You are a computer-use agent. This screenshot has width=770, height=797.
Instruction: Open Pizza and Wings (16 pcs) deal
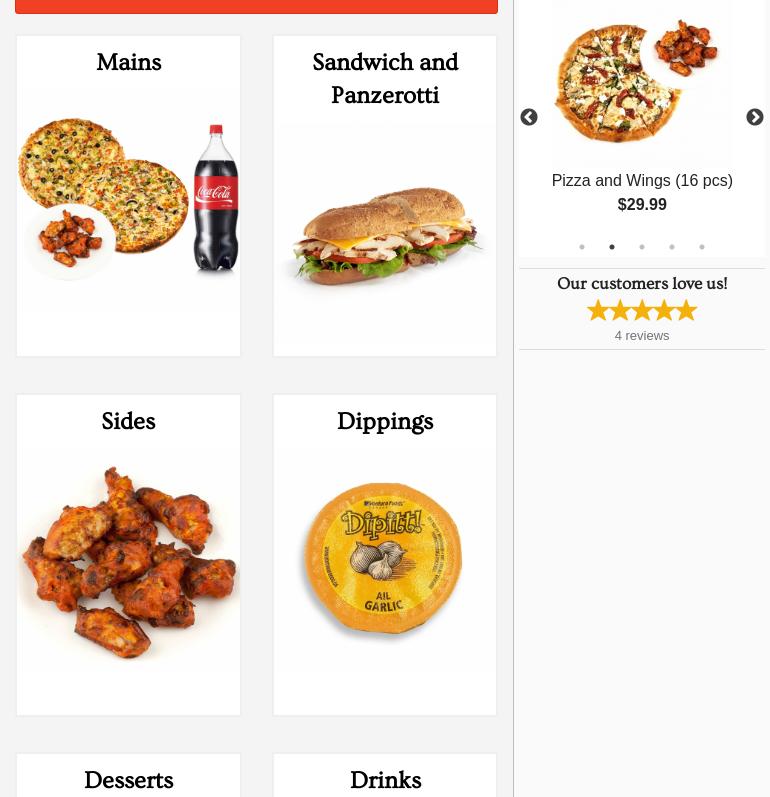(x=642, y=181)
